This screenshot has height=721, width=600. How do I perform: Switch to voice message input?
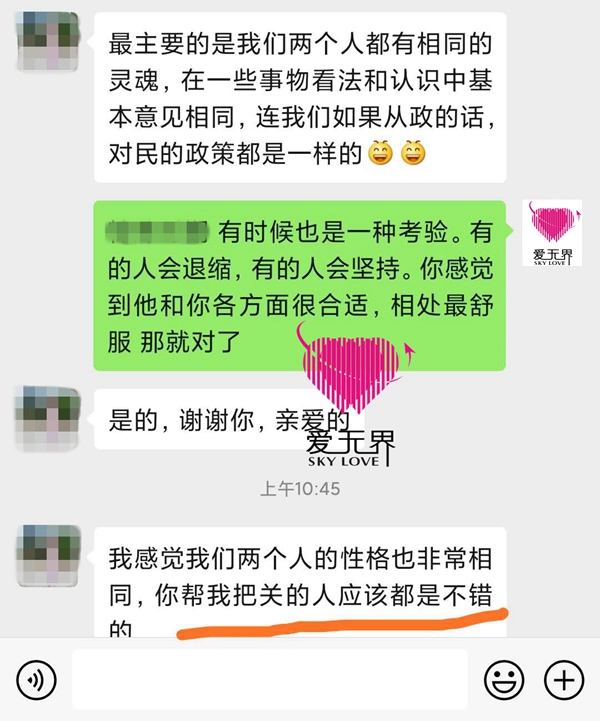tap(37, 681)
